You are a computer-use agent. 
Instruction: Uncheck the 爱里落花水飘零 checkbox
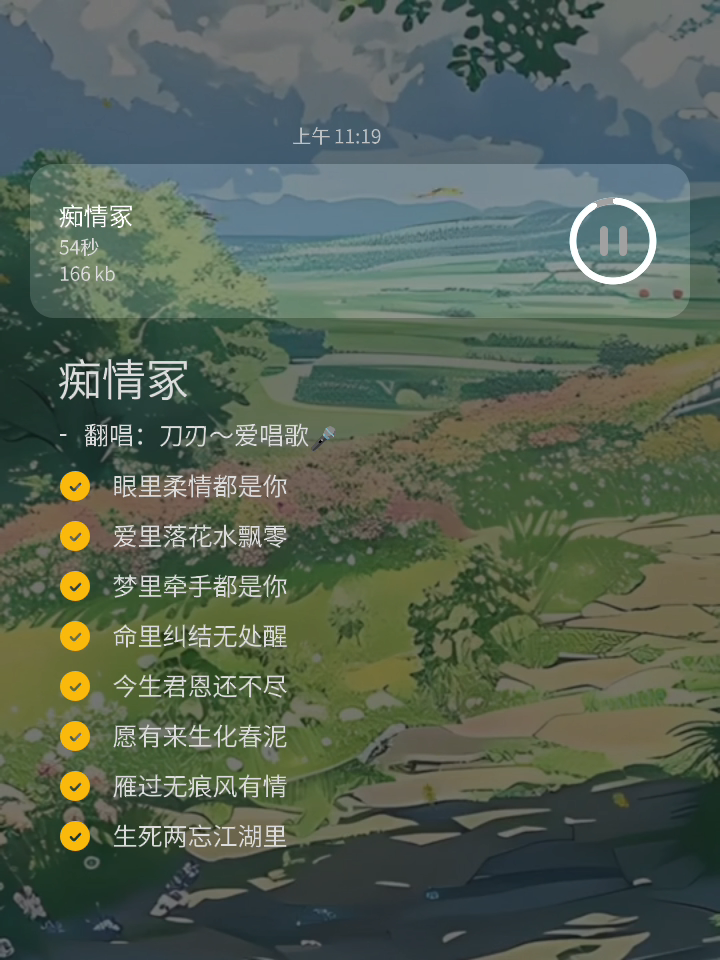75,536
